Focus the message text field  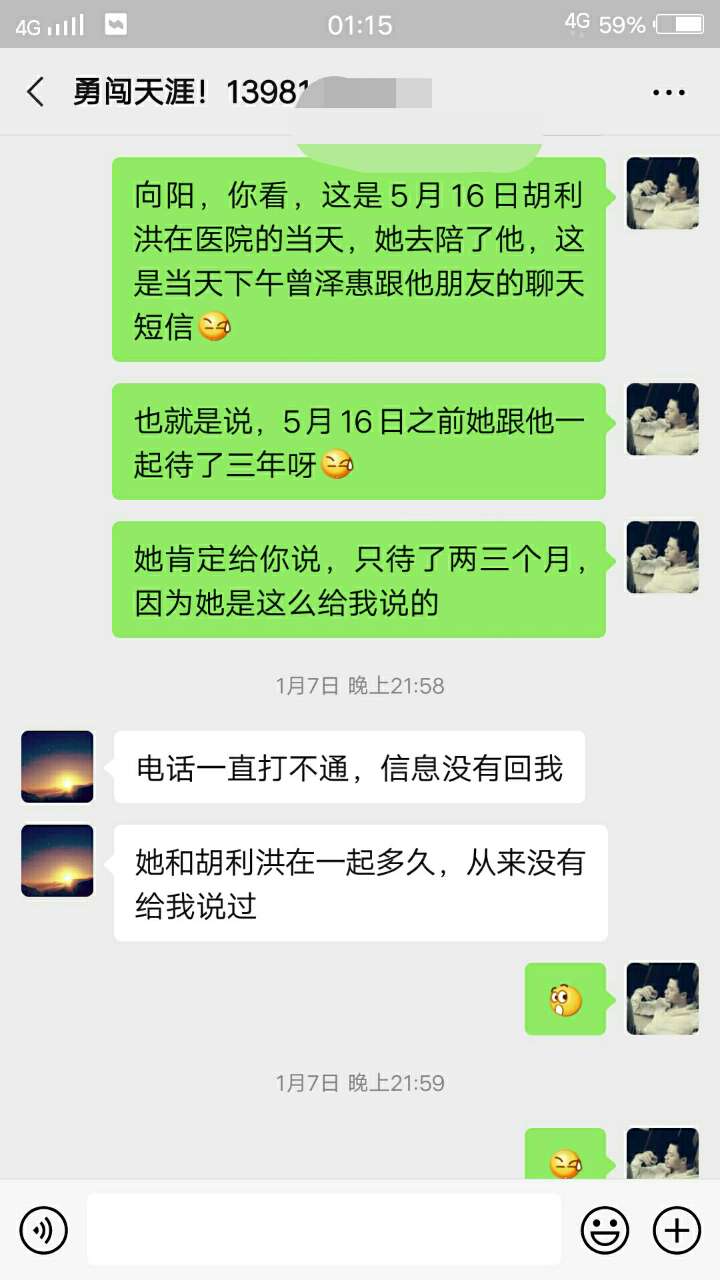click(x=323, y=1229)
